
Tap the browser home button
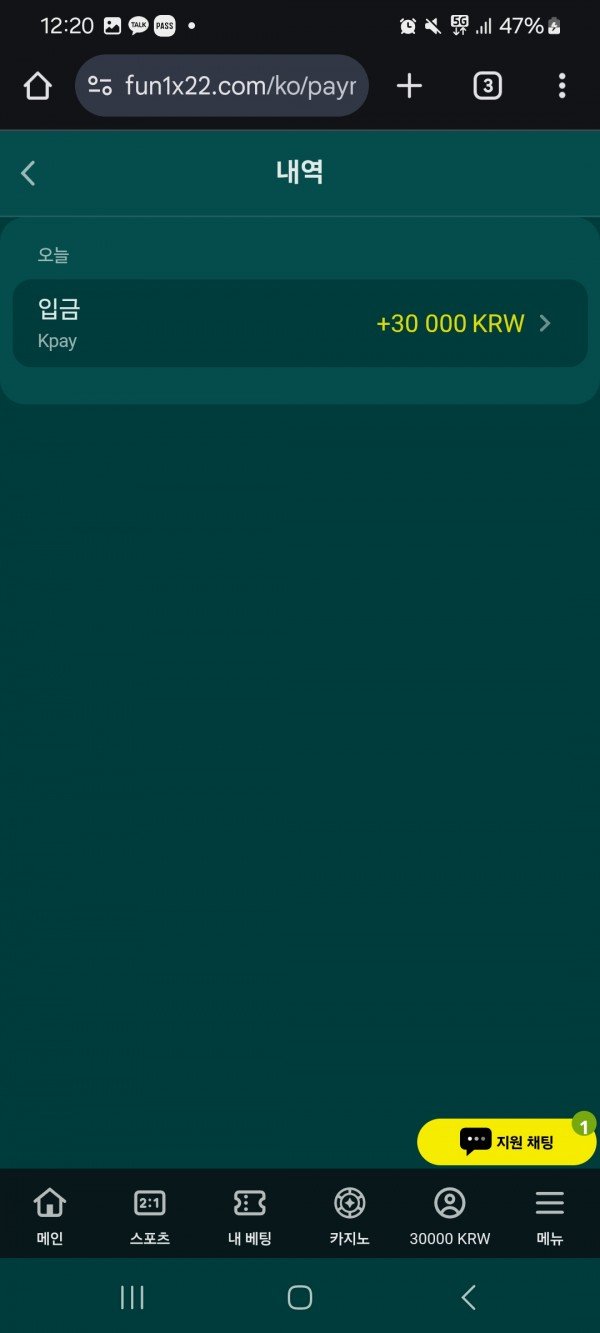(37, 86)
